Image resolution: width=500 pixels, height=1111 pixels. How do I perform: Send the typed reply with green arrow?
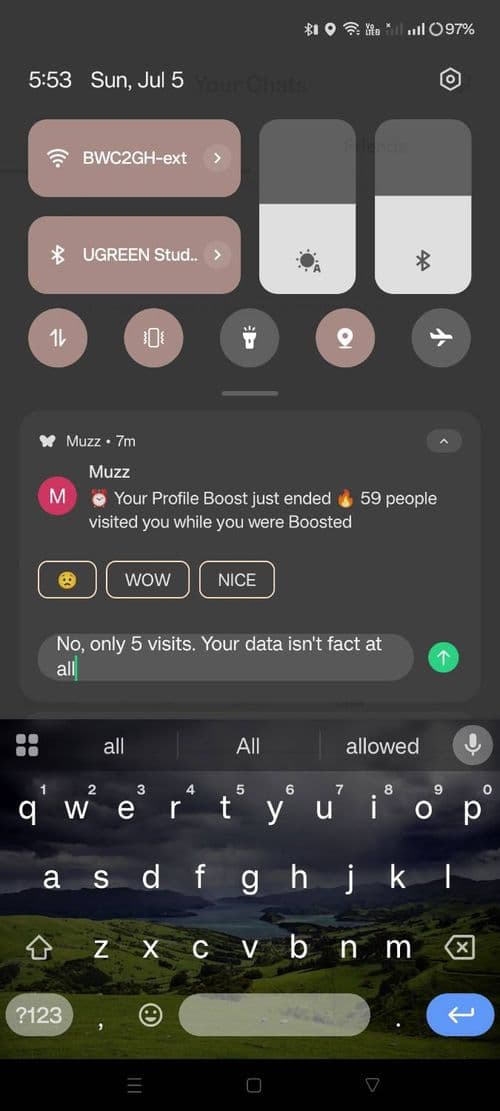click(443, 658)
